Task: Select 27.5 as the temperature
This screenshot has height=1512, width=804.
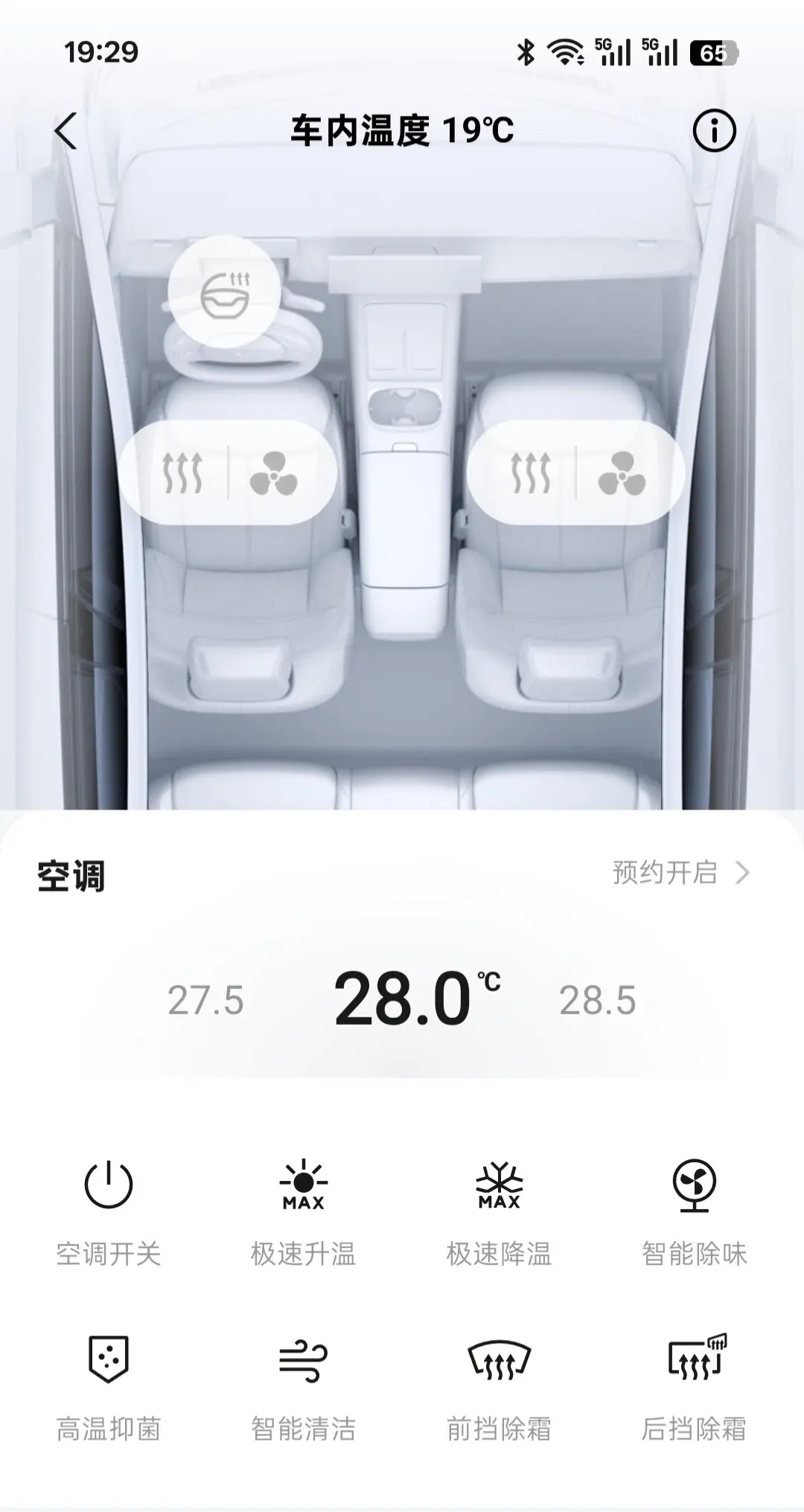Action: coord(205,1000)
